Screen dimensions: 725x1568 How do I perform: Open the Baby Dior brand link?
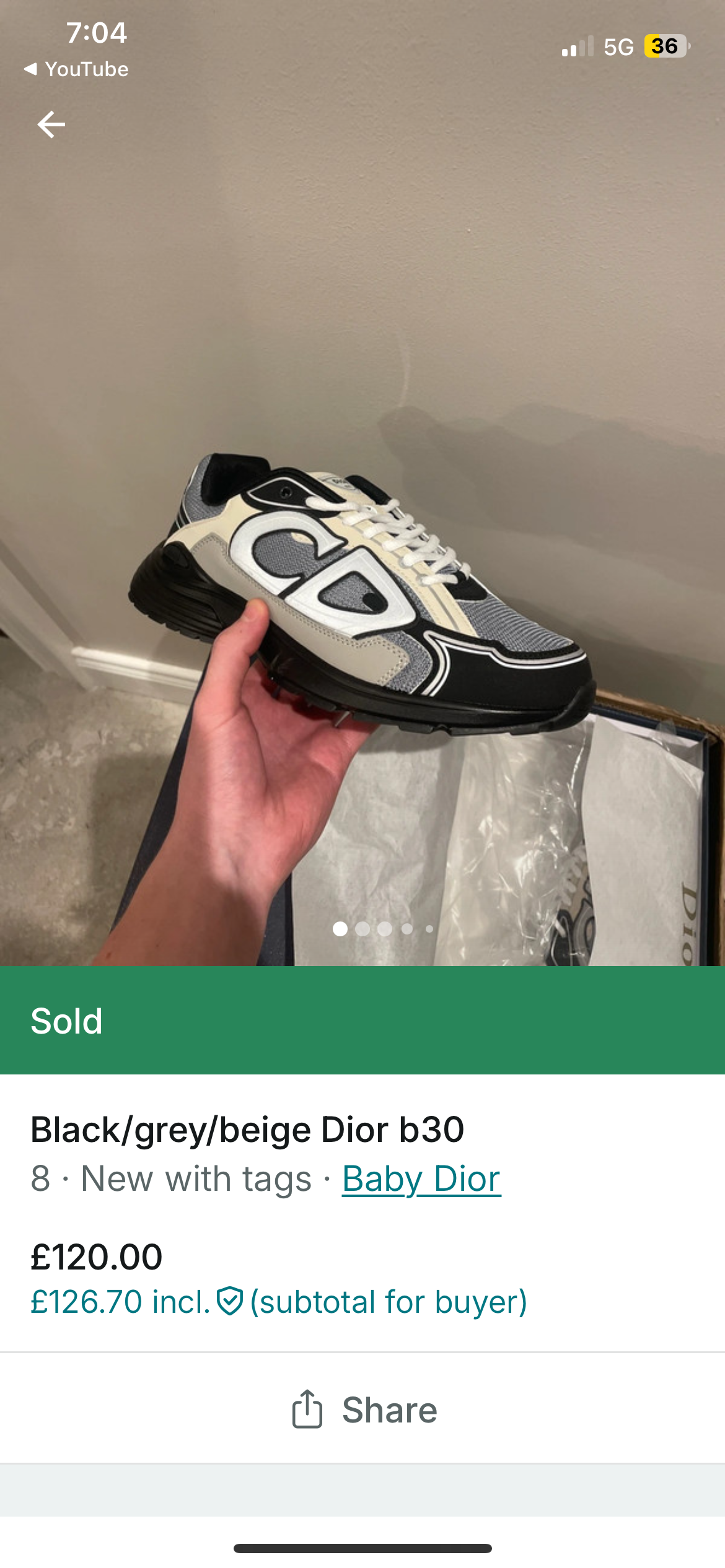coord(420,1178)
